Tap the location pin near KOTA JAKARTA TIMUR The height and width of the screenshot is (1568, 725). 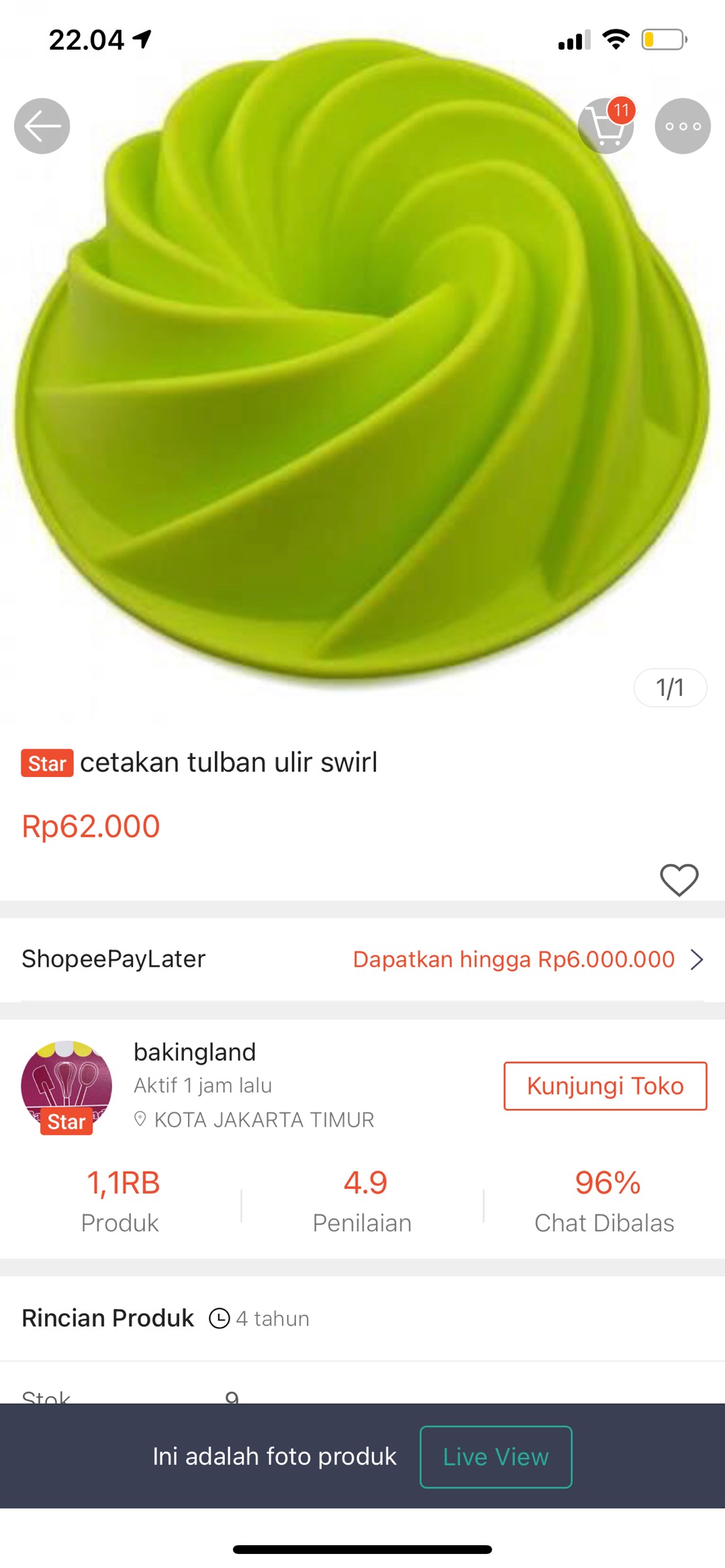140,1119
